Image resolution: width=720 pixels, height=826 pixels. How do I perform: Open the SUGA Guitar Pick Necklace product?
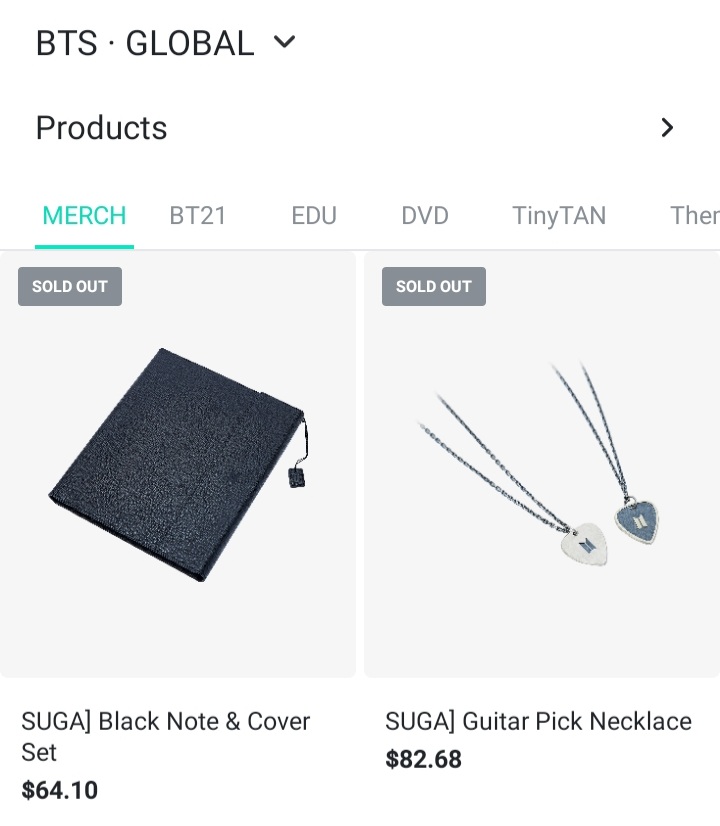[x=542, y=465]
